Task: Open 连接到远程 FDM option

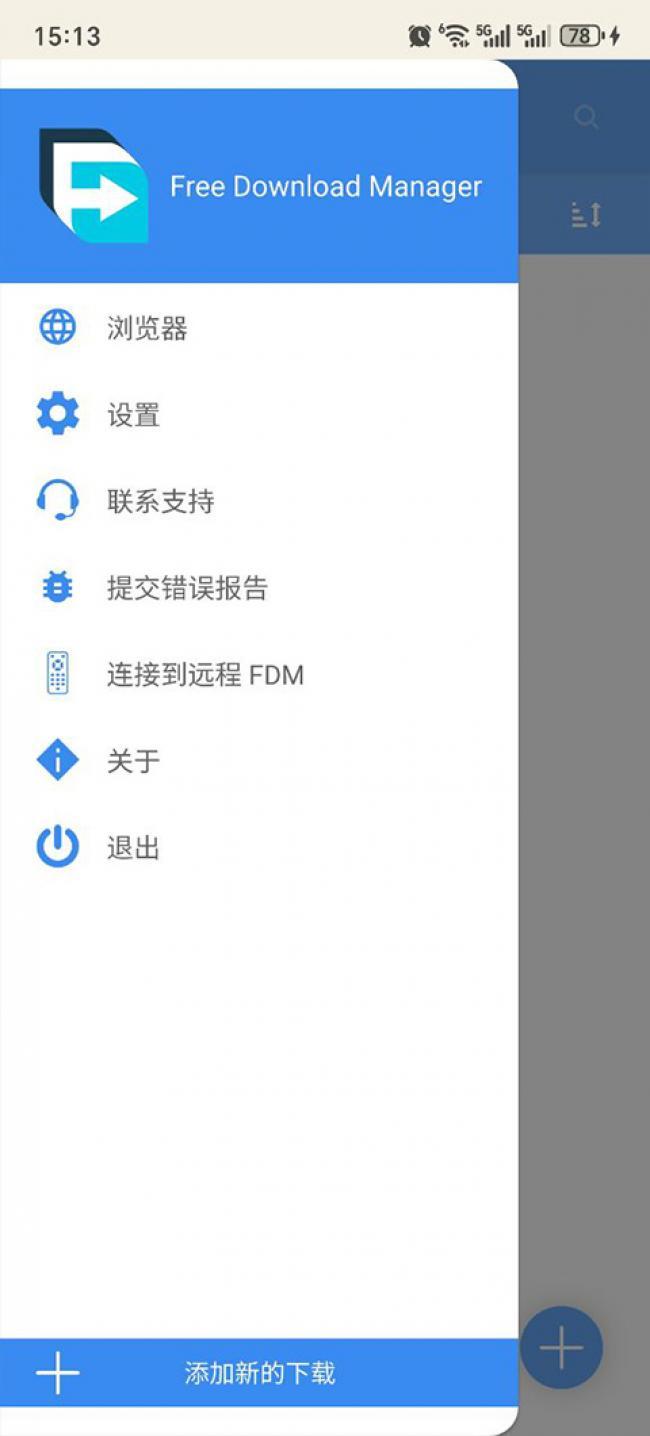Action: coord(205,675)
